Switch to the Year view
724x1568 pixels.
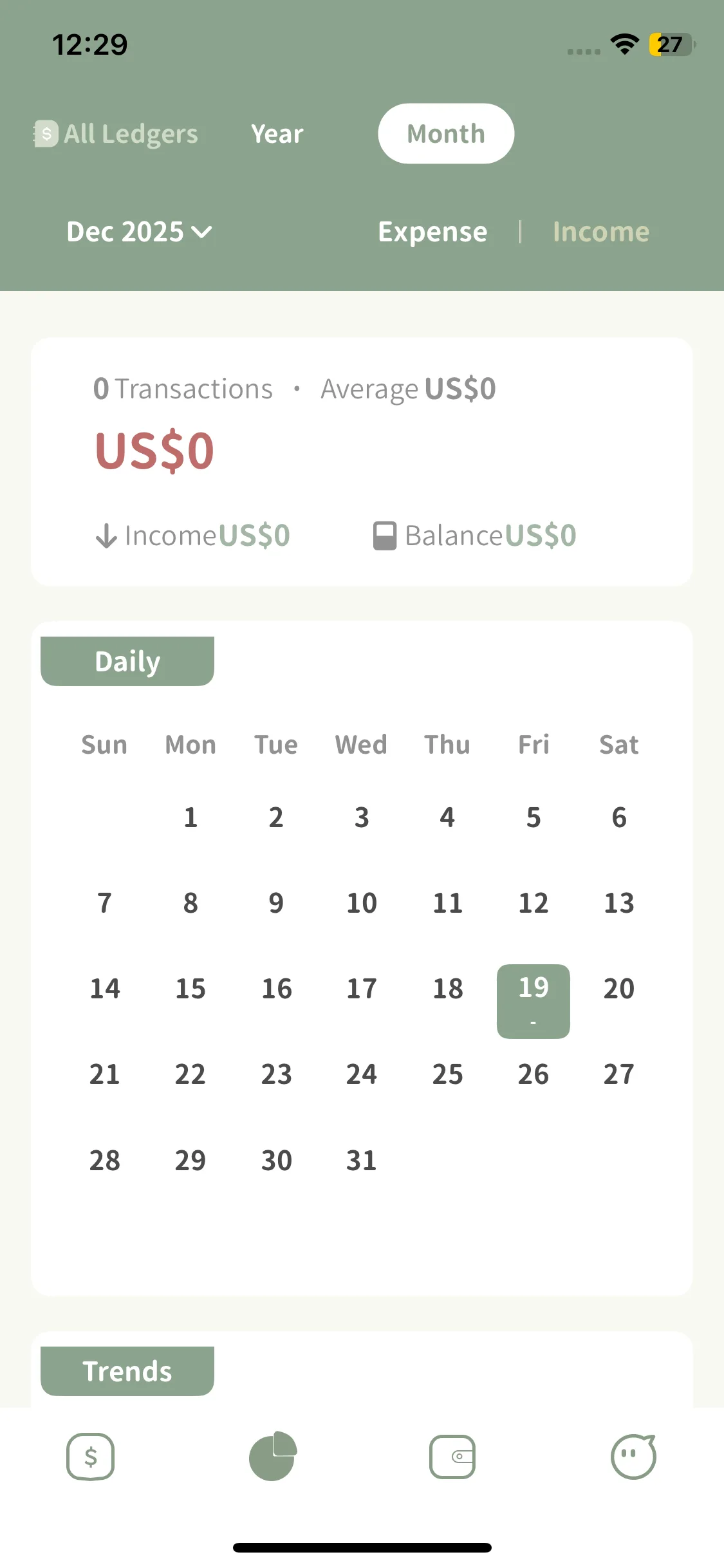tap(277, 134)
